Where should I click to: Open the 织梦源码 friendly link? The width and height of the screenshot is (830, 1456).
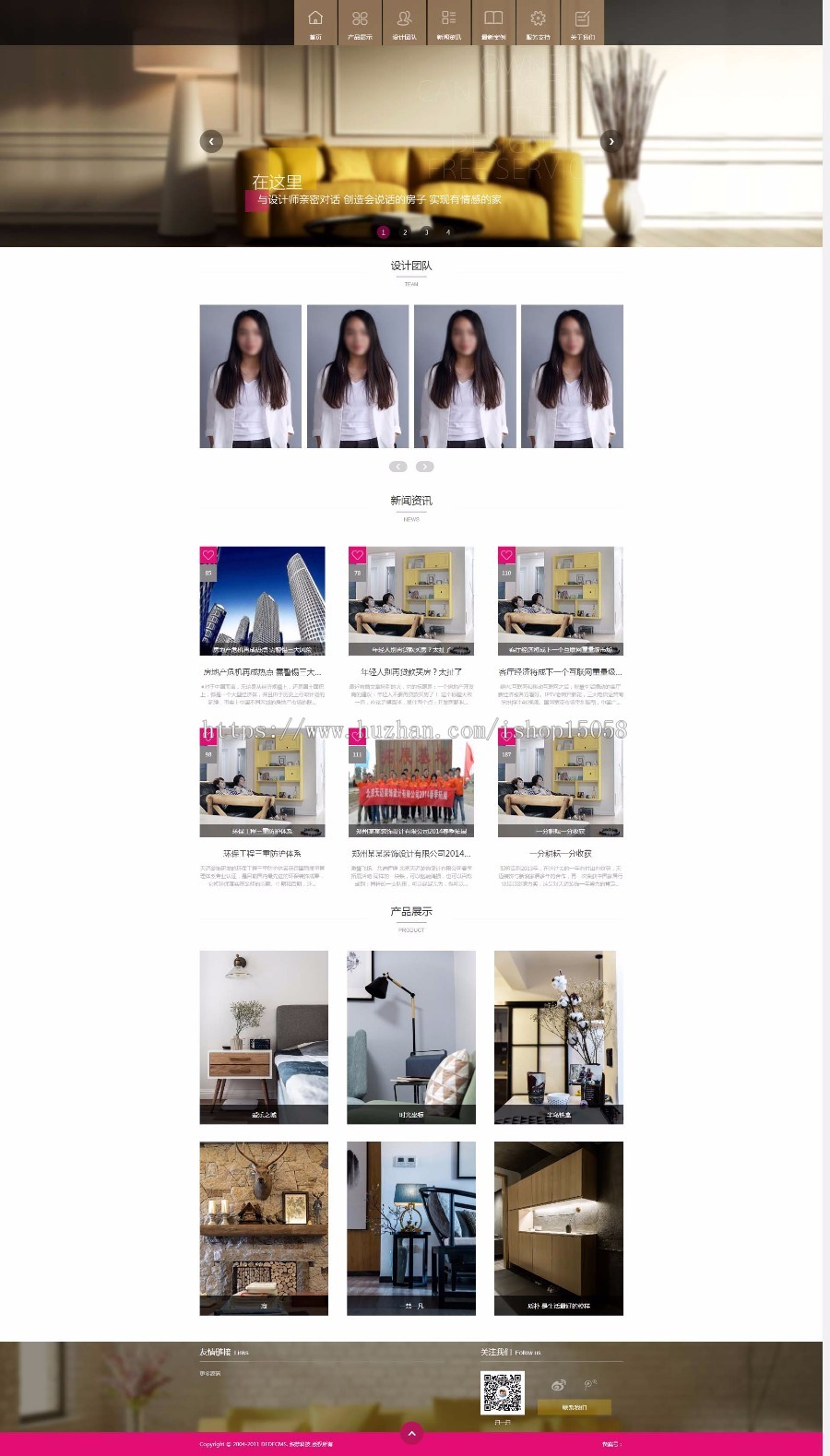210,1374
